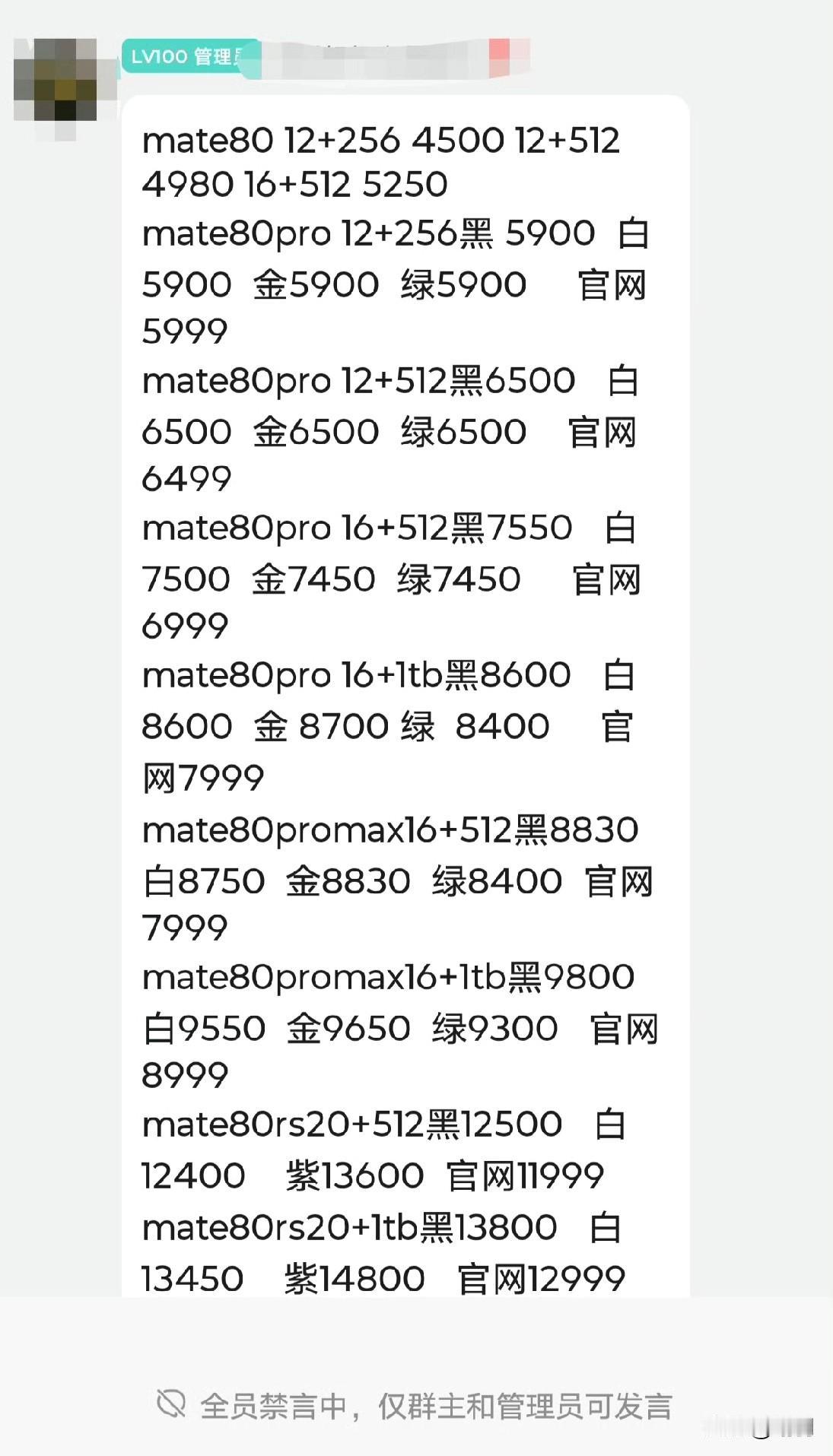Click the red emoji icon after the nickname
Image resolution: width=833 pixels, height=1456 pixels.
(x=504, y=52)
